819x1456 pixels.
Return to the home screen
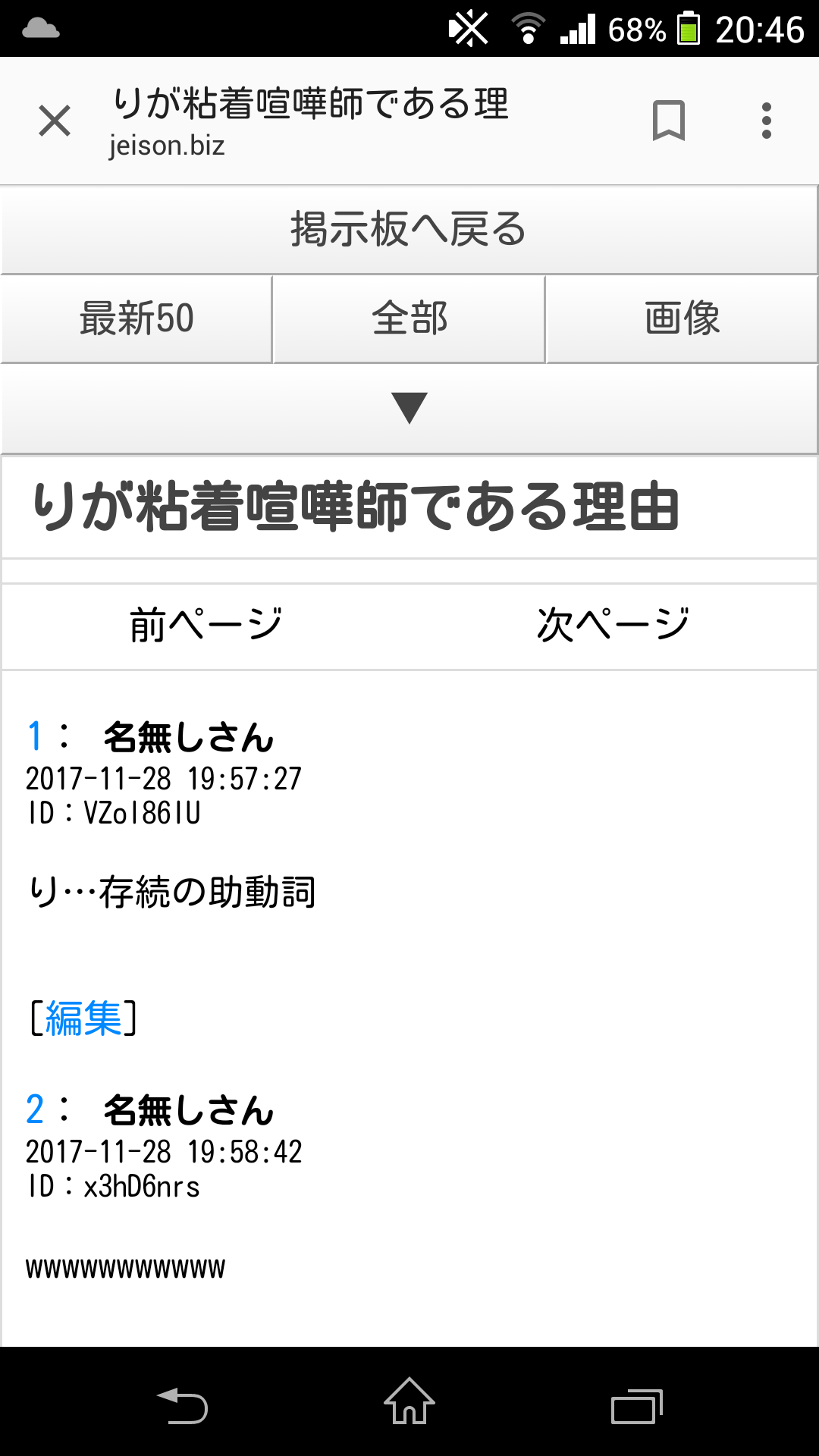(x=409, y=1401)
